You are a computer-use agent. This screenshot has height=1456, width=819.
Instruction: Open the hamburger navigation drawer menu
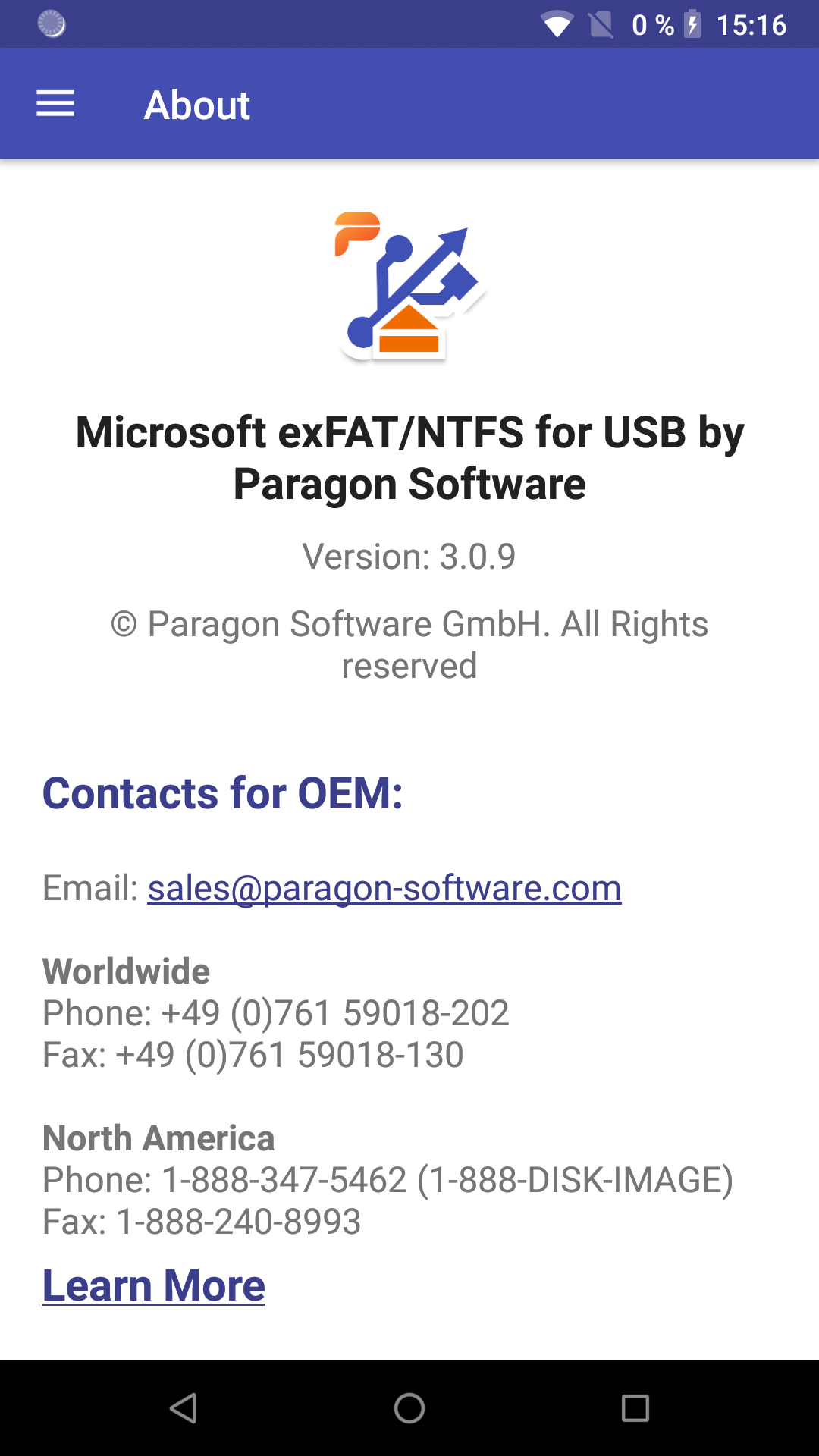click(55, 104)
